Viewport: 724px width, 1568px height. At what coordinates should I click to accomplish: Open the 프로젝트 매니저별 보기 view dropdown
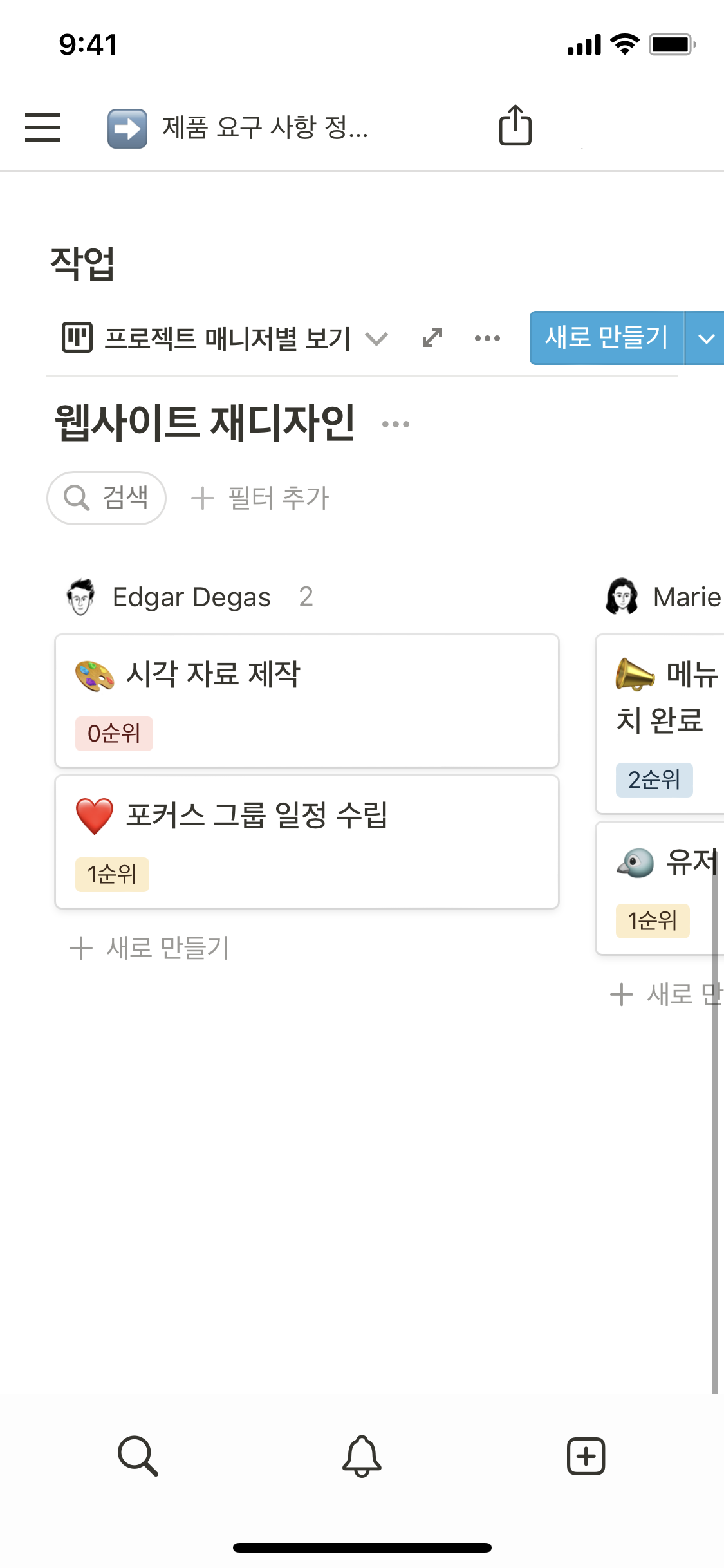pyautogui.click(x=225, y=339)
